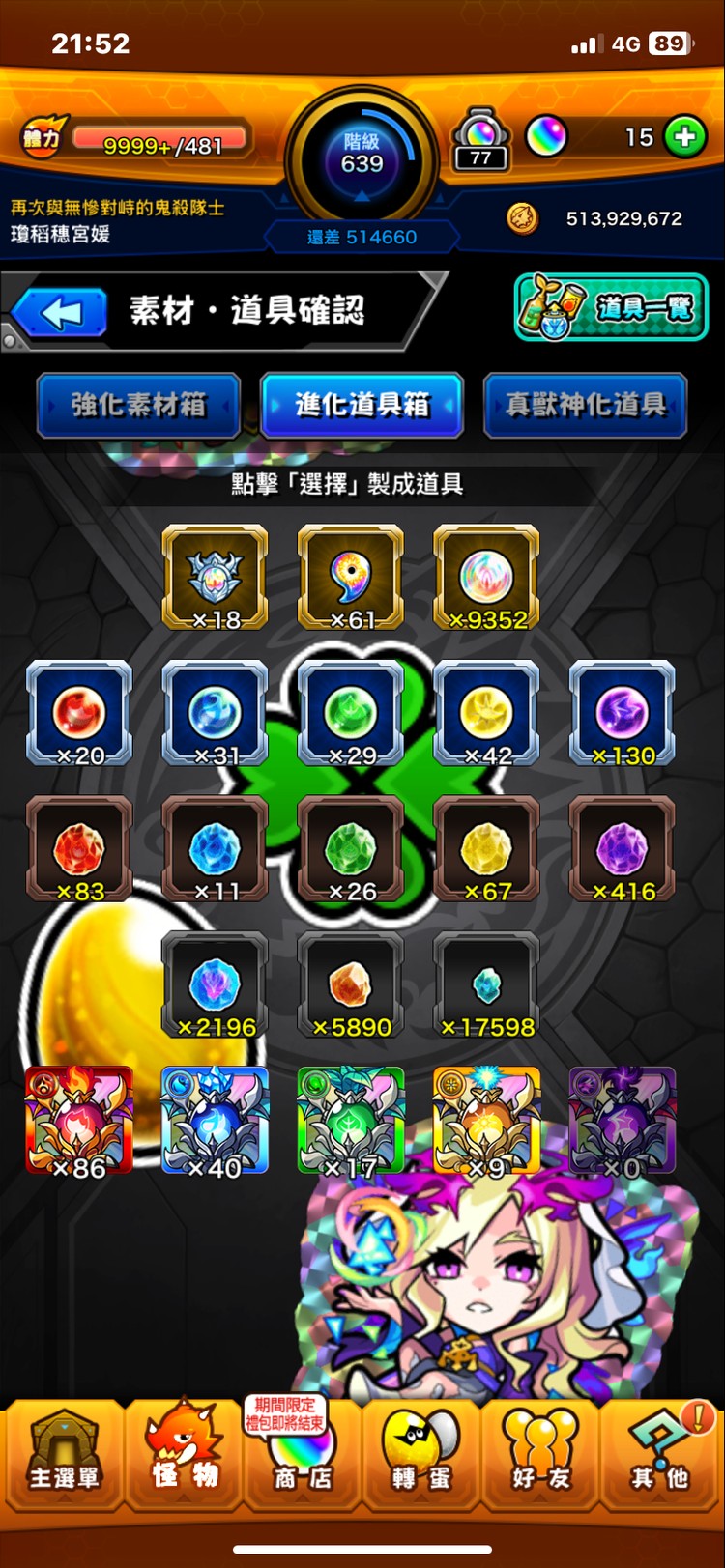Image resolution: width=725 pixels, height=1568 pixels.
Task: Switch to the 真獸神化道具 tab
Action: (585, 405)
